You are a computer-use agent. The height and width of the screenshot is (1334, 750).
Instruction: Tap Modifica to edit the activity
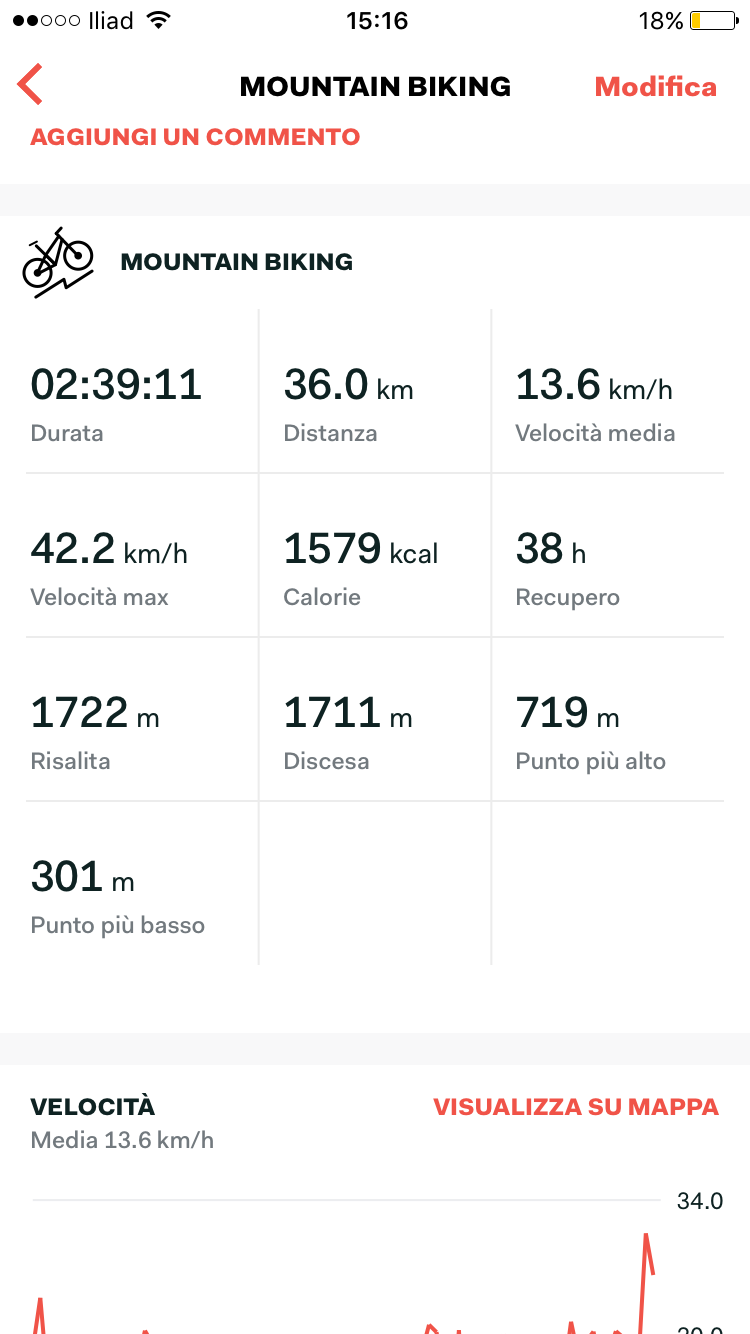pos(655,87)
